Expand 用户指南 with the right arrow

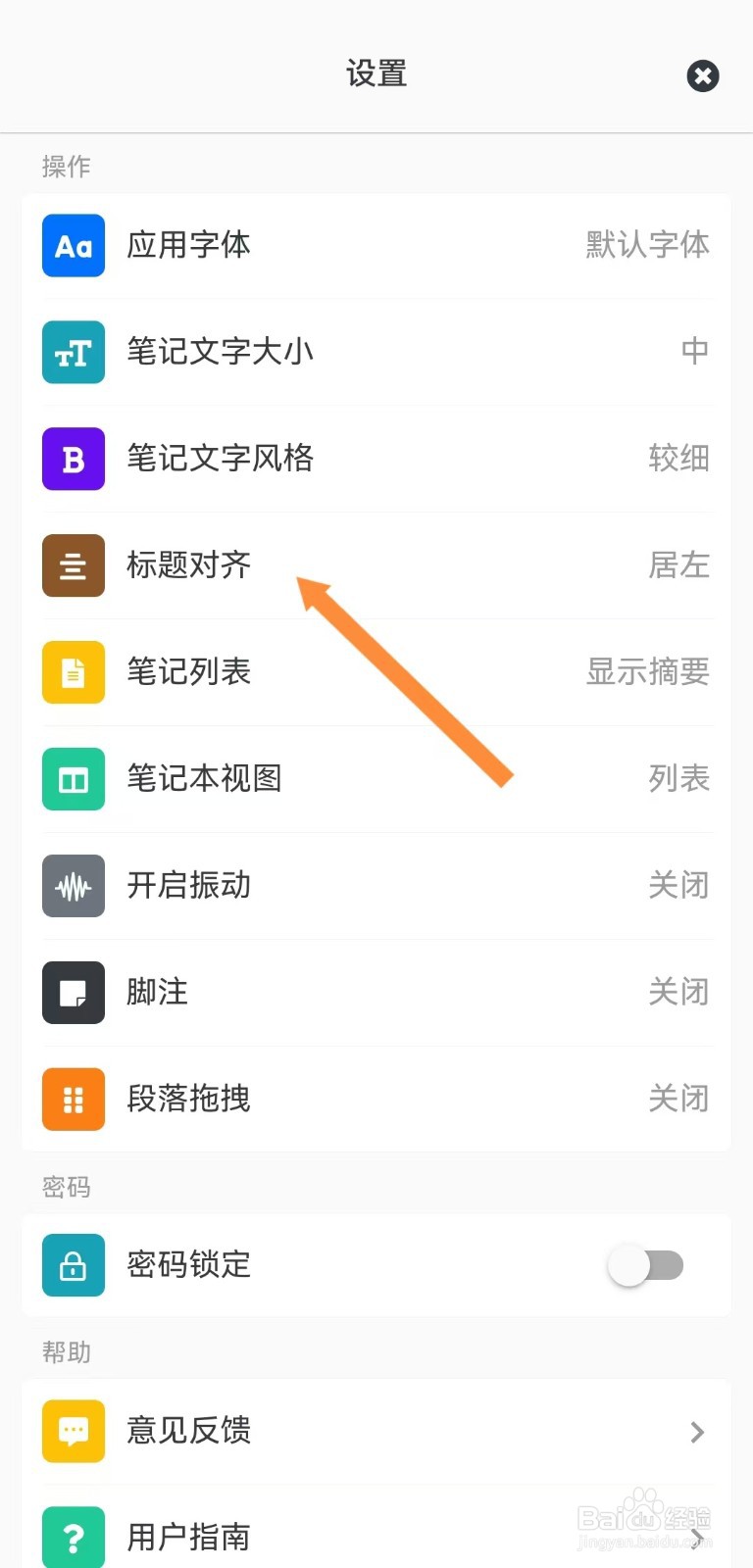[x=696, y=1538]
